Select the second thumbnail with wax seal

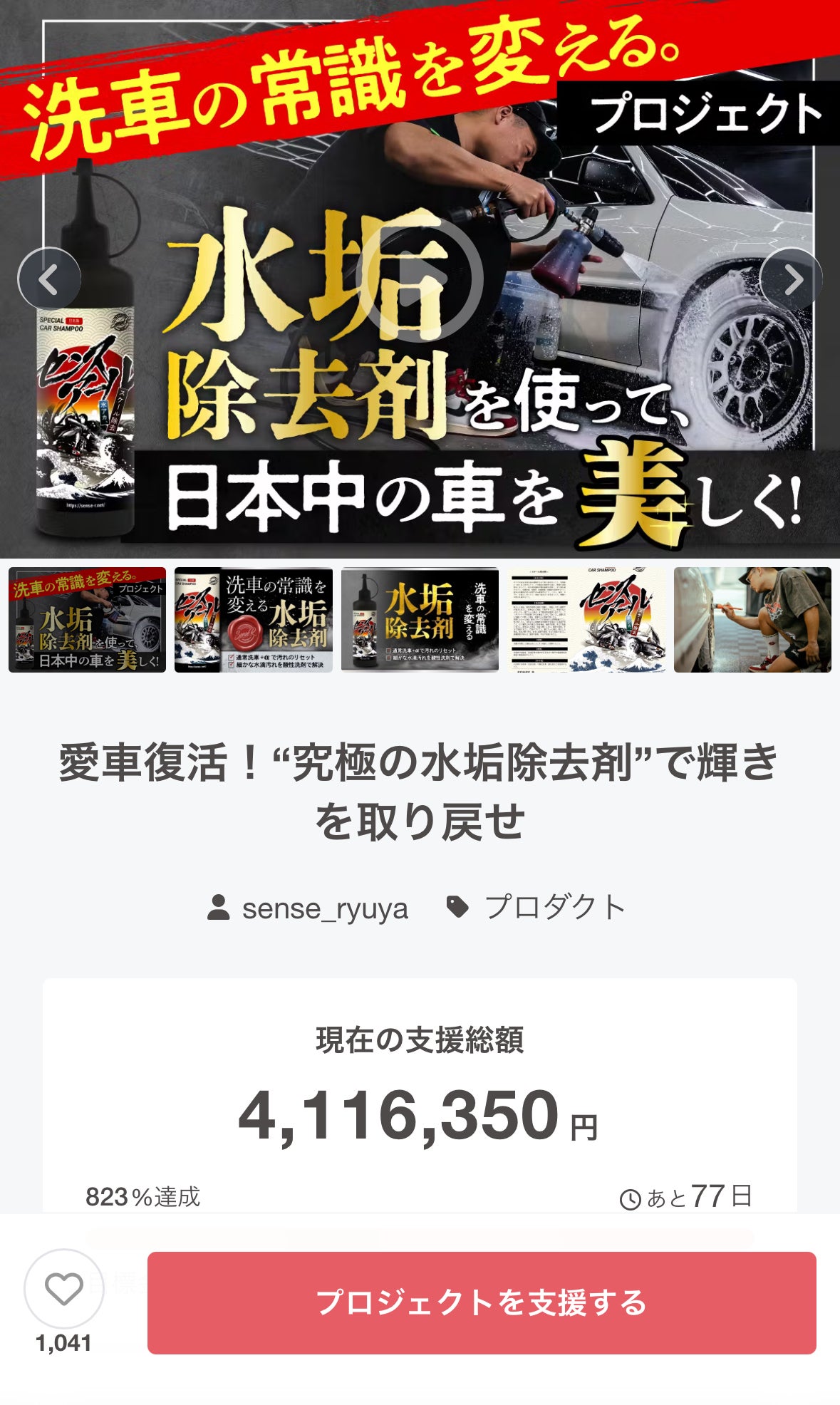coord(253,619)
